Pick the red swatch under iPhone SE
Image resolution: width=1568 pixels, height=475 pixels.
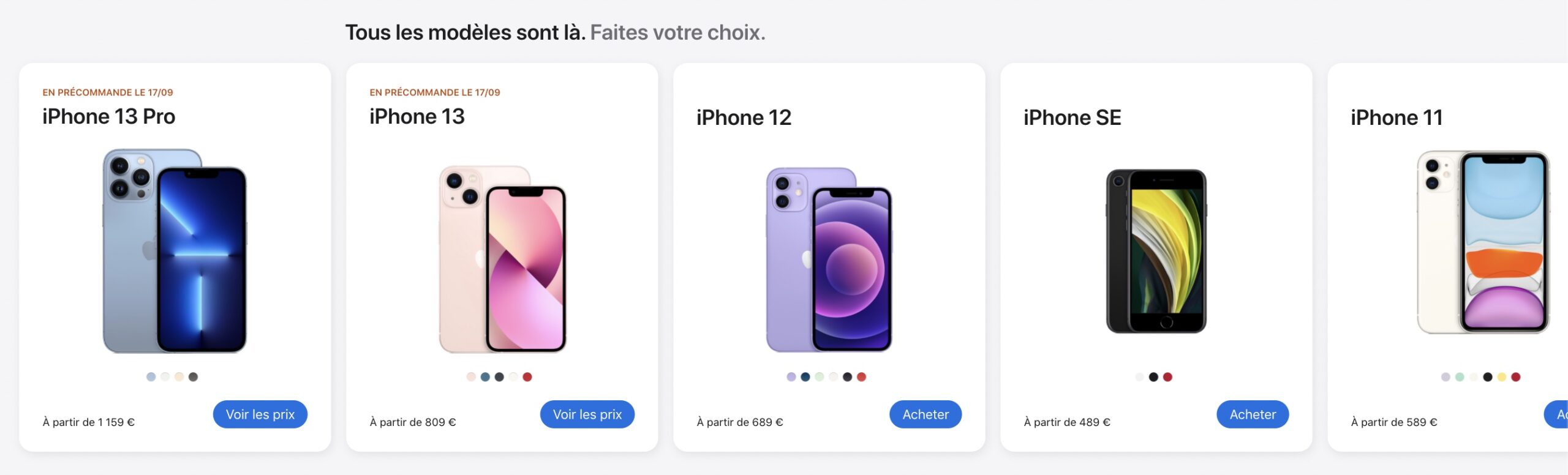point(1167,377)
